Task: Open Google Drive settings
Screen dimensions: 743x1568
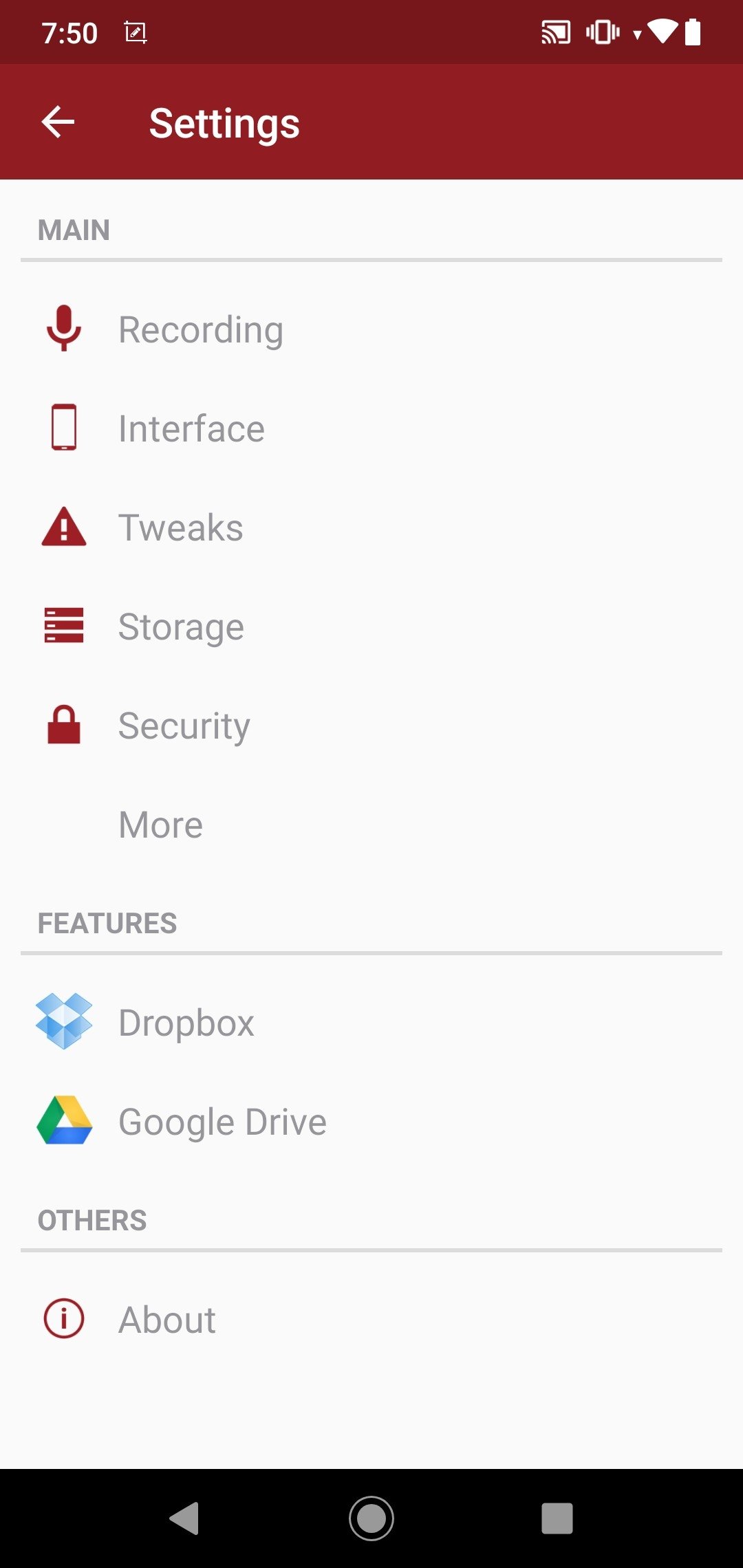Action: [x=371, y=1122]
